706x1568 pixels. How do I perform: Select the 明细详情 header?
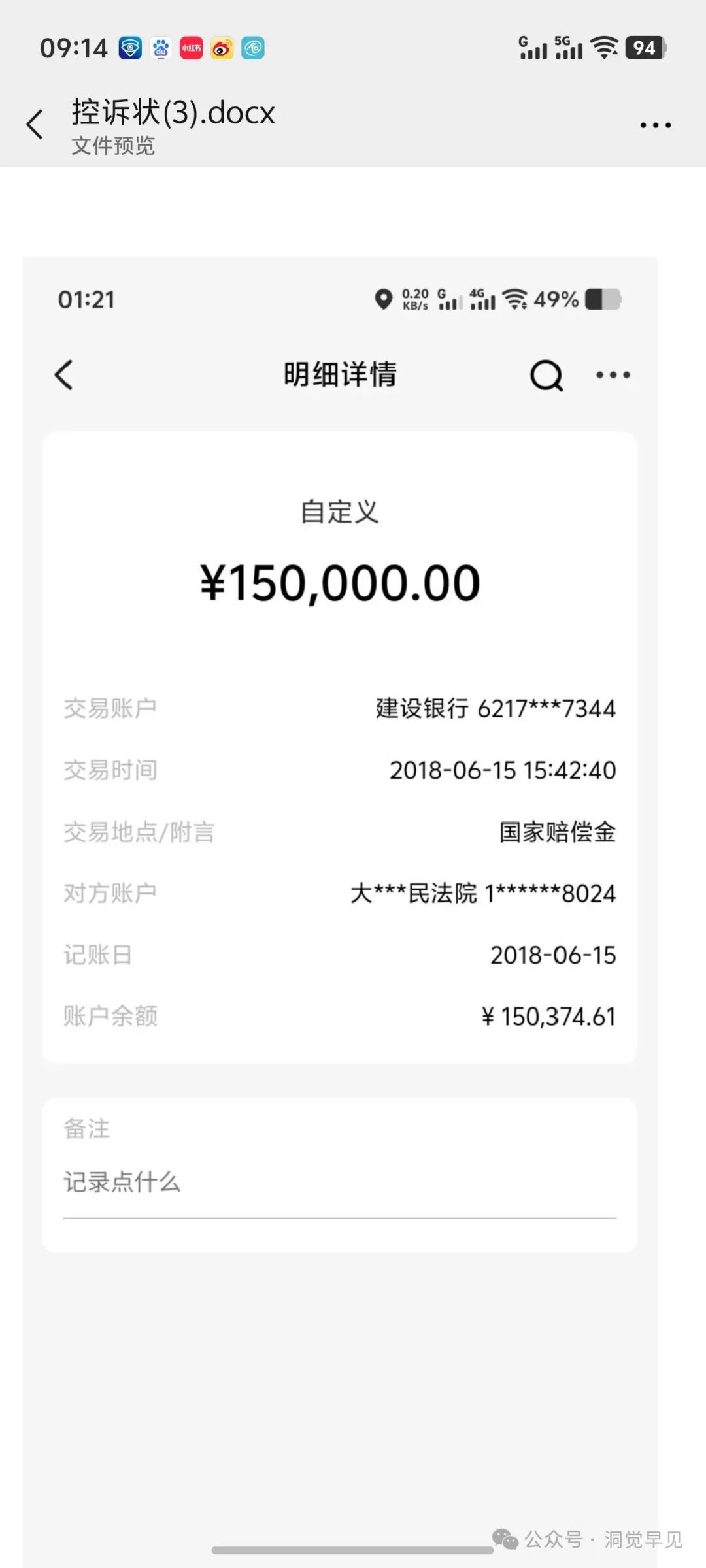(x=341, y=374)
